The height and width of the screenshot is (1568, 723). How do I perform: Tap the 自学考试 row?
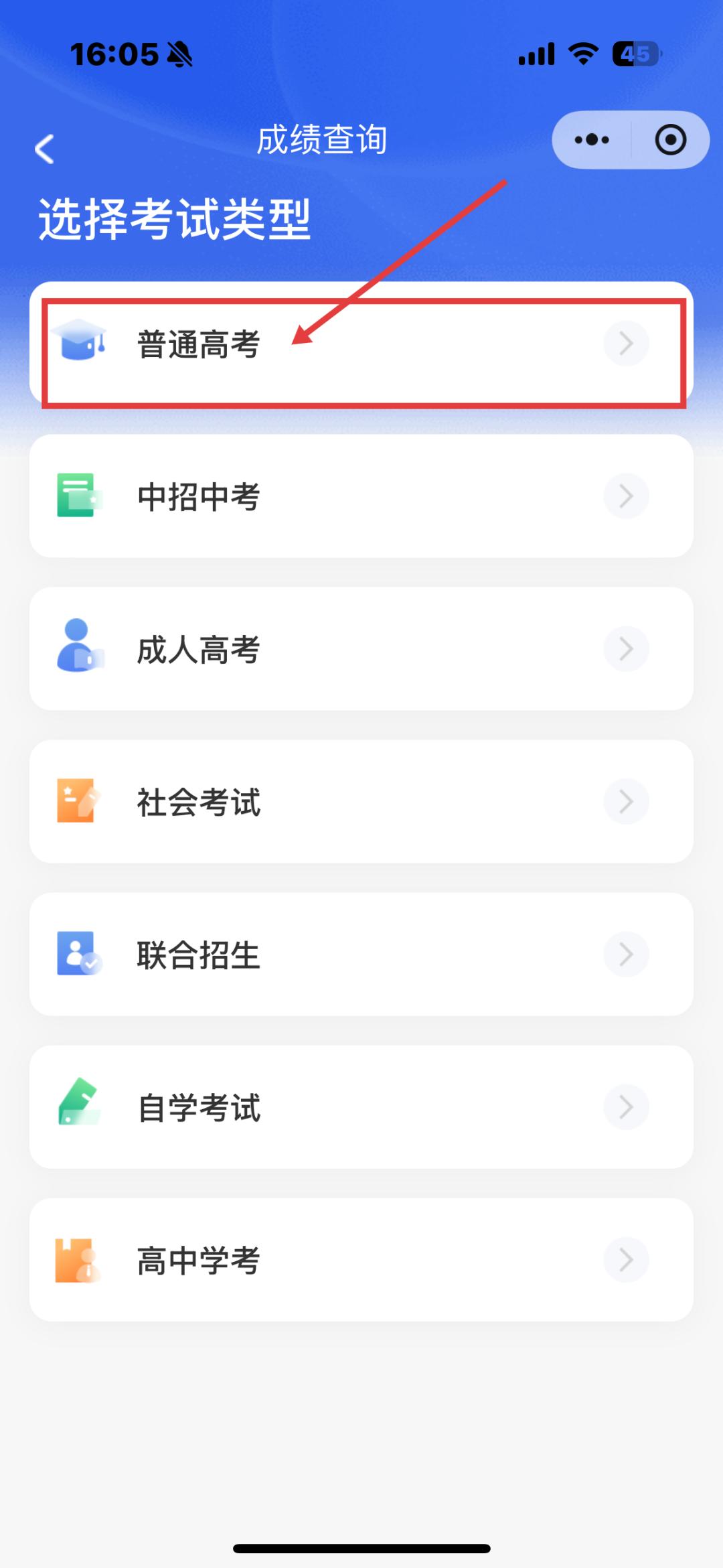361,1107
